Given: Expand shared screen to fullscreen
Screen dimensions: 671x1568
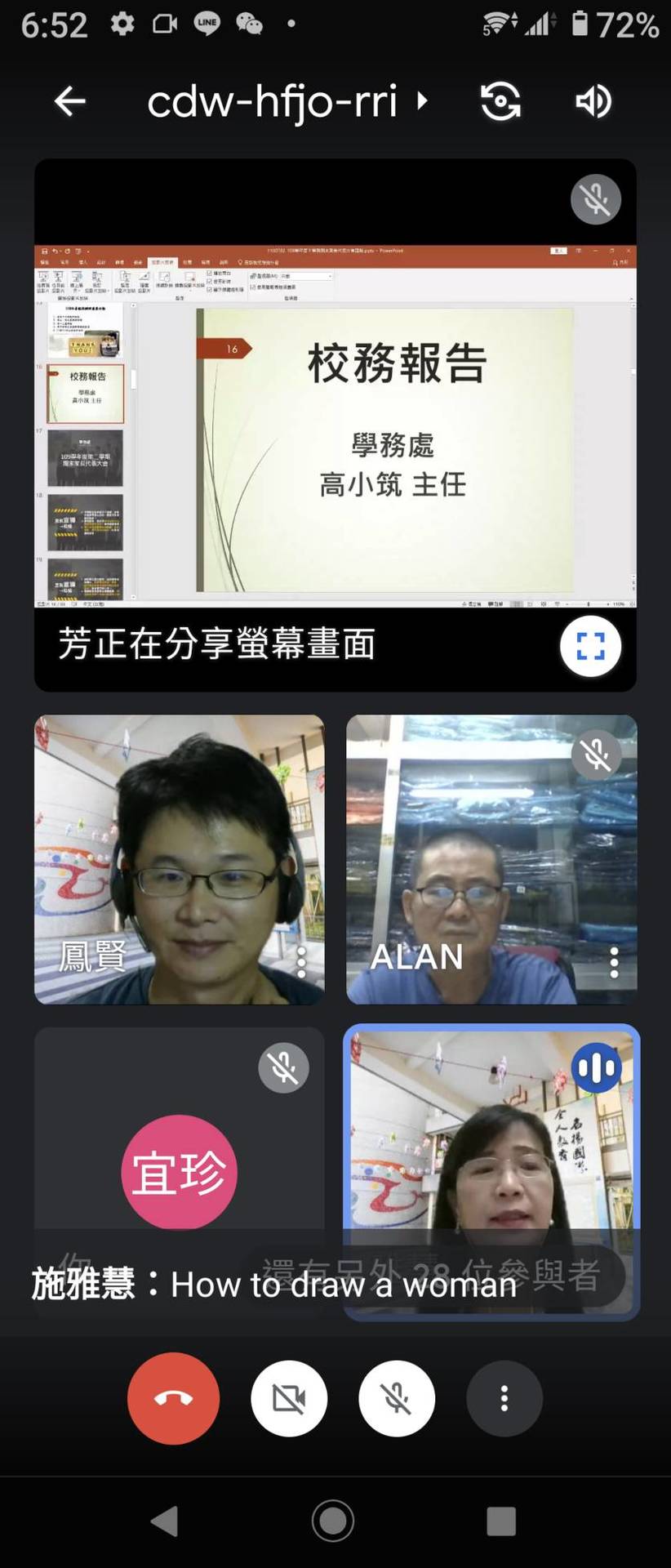Looking at the screenshot, I should (590, 646).
